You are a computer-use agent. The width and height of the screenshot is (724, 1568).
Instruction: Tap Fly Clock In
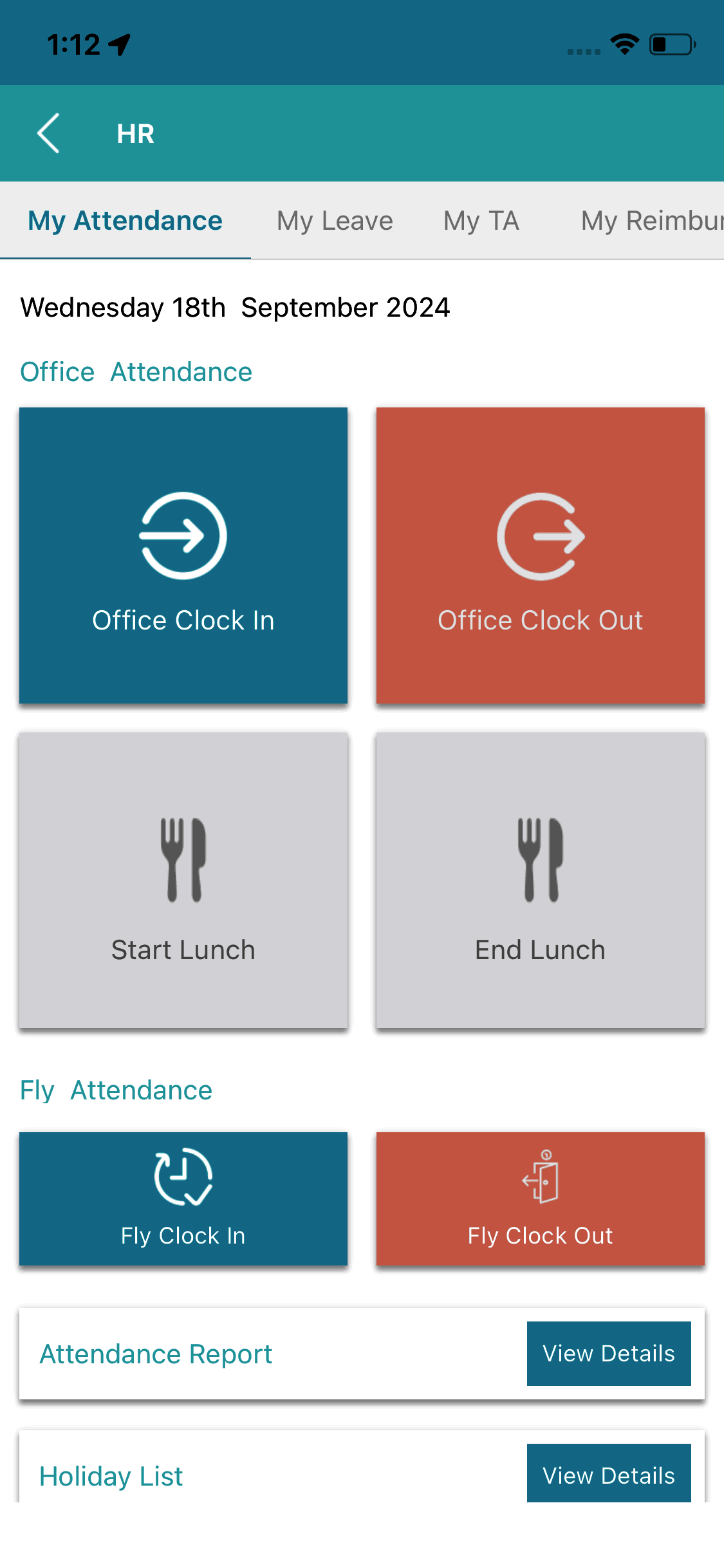click(x=183, y=1199)
